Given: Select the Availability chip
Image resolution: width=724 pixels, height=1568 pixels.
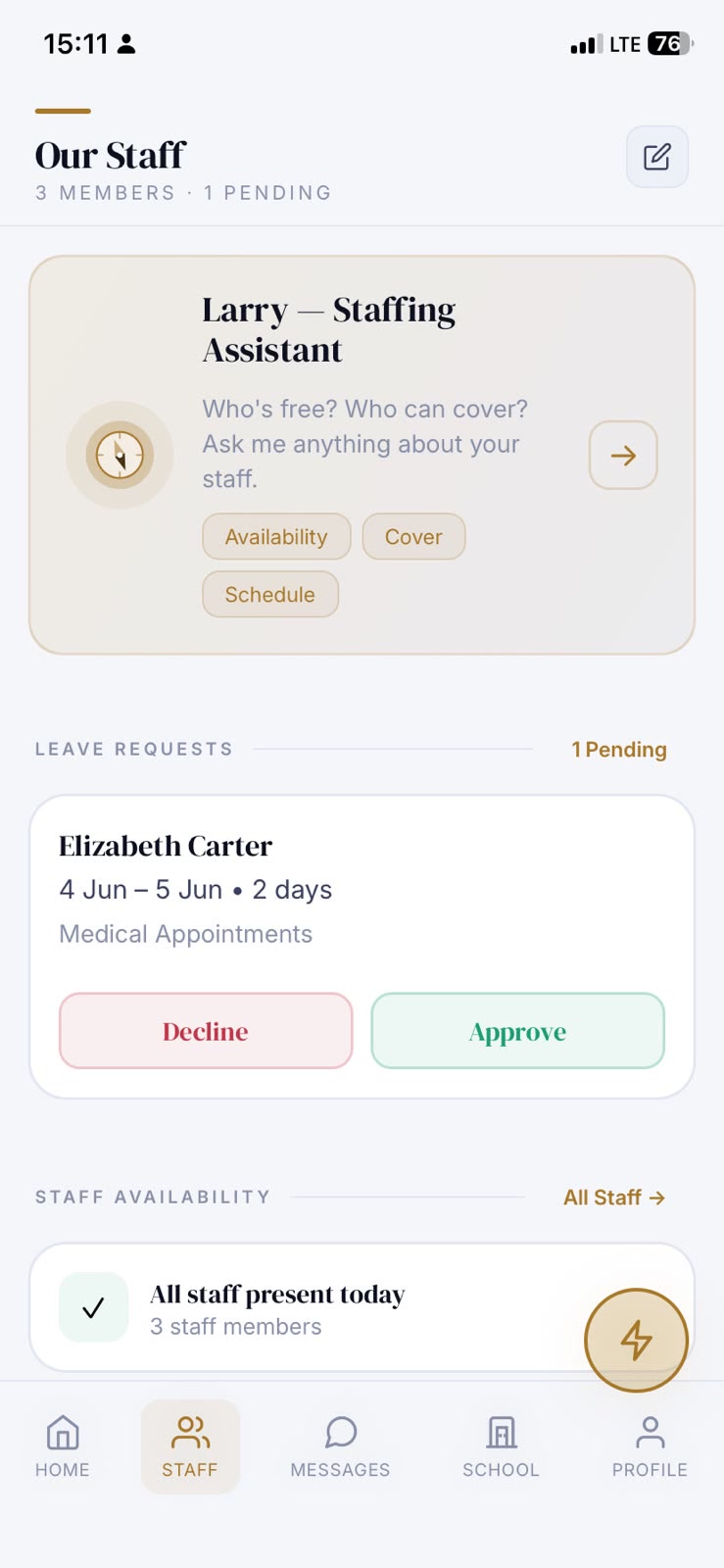Looking at the screenshot, I should coord(276,537).
